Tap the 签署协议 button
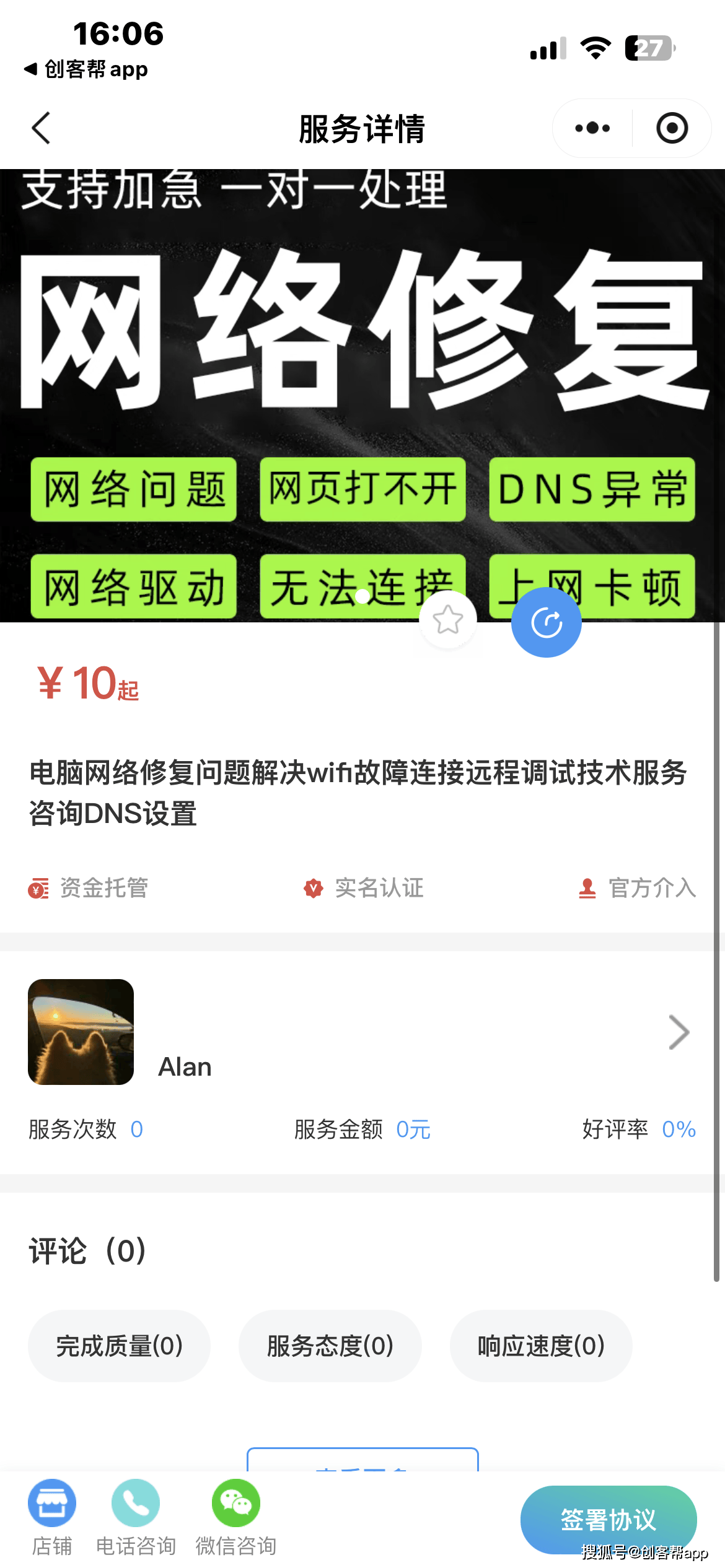 point(608,1518)
